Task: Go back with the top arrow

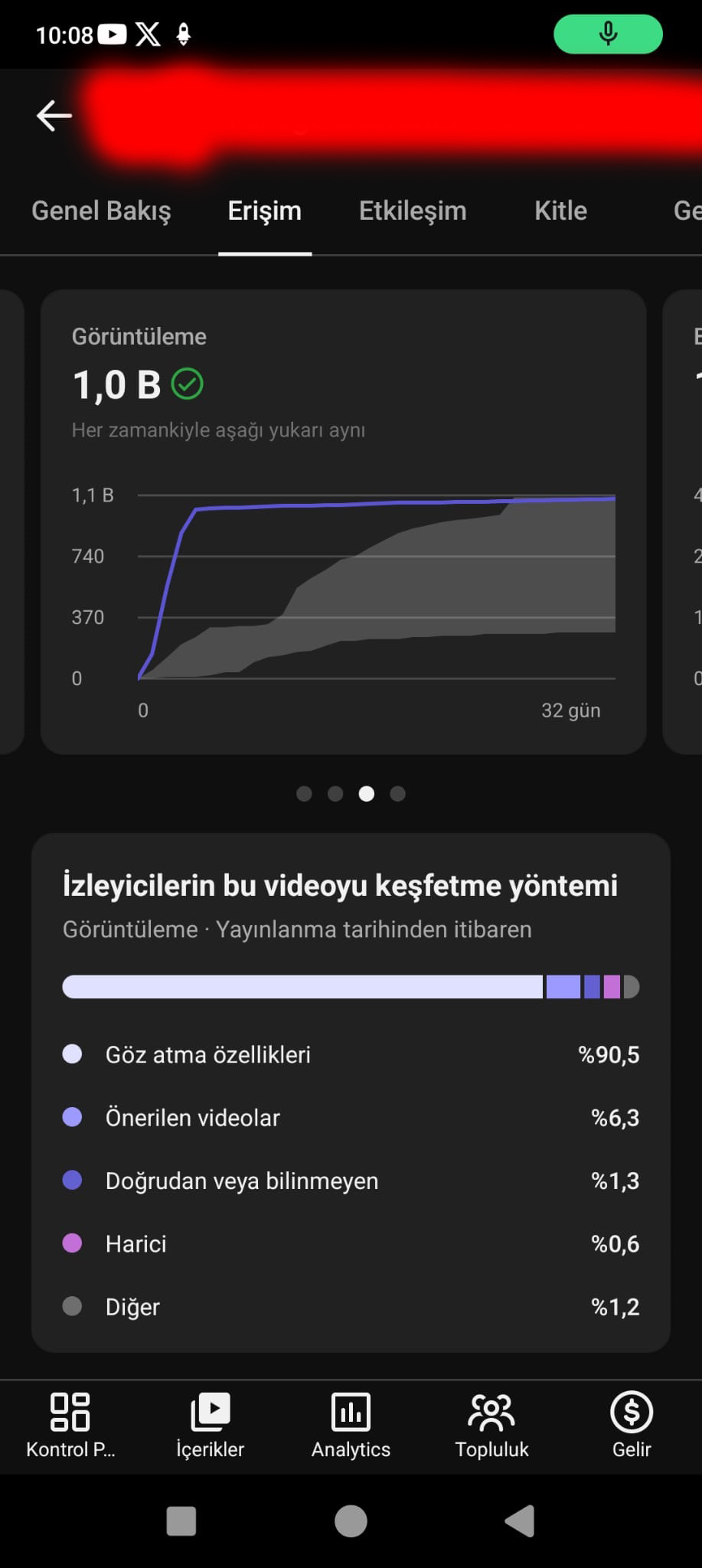Action: 54,116
